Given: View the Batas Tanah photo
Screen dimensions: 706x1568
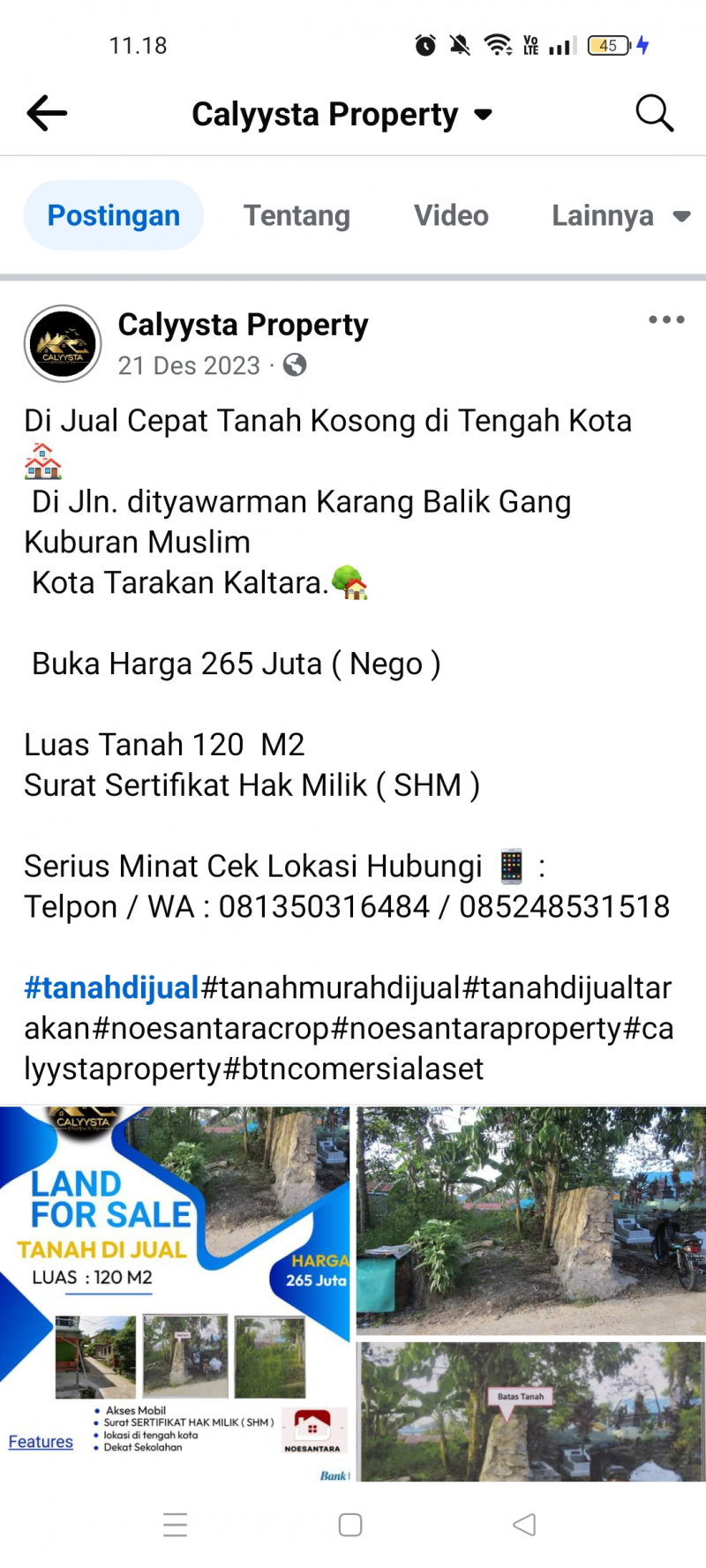Looking at the screenshot, I should point(530,1410).
